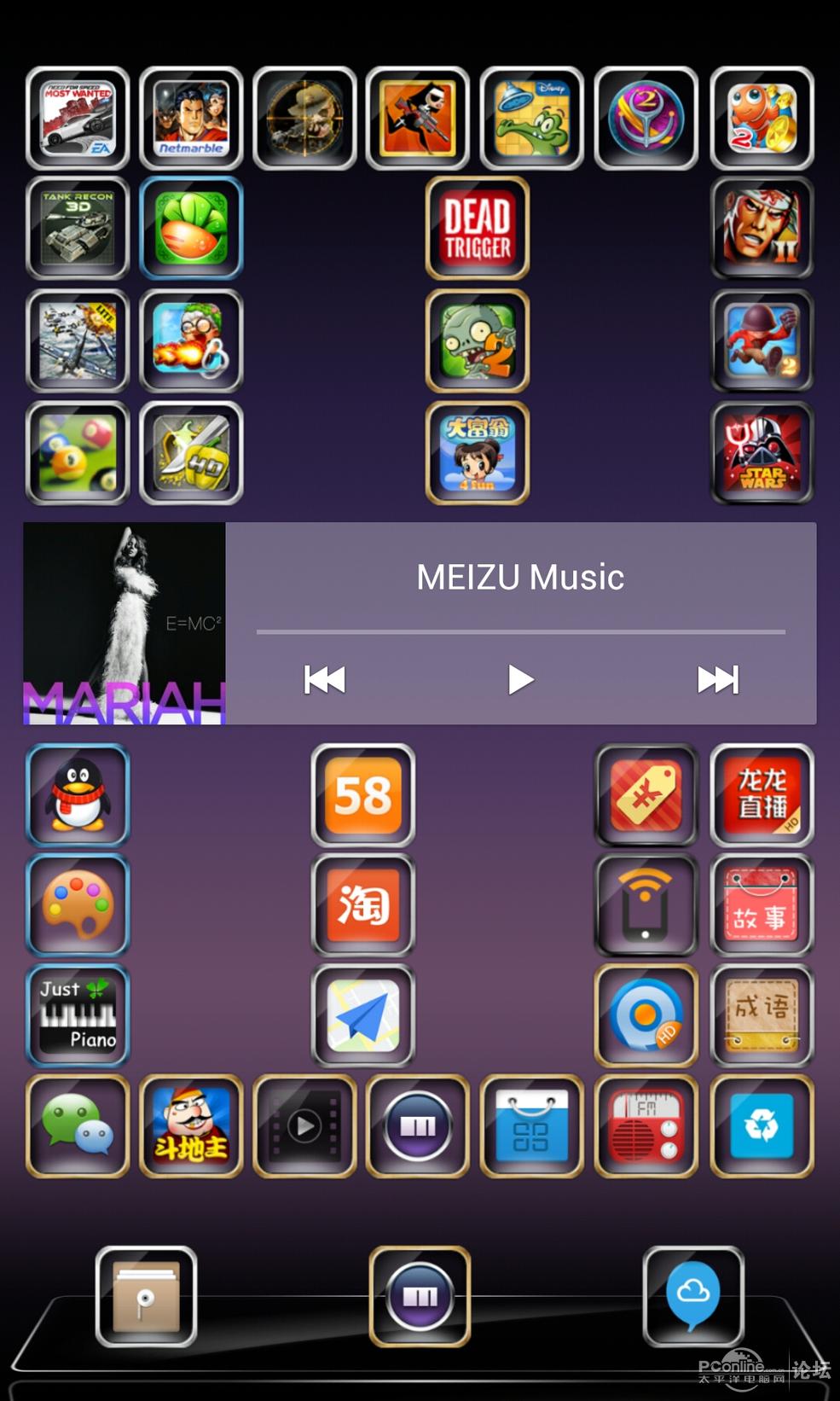Open the documents folder in the dock

[146, 1296]
